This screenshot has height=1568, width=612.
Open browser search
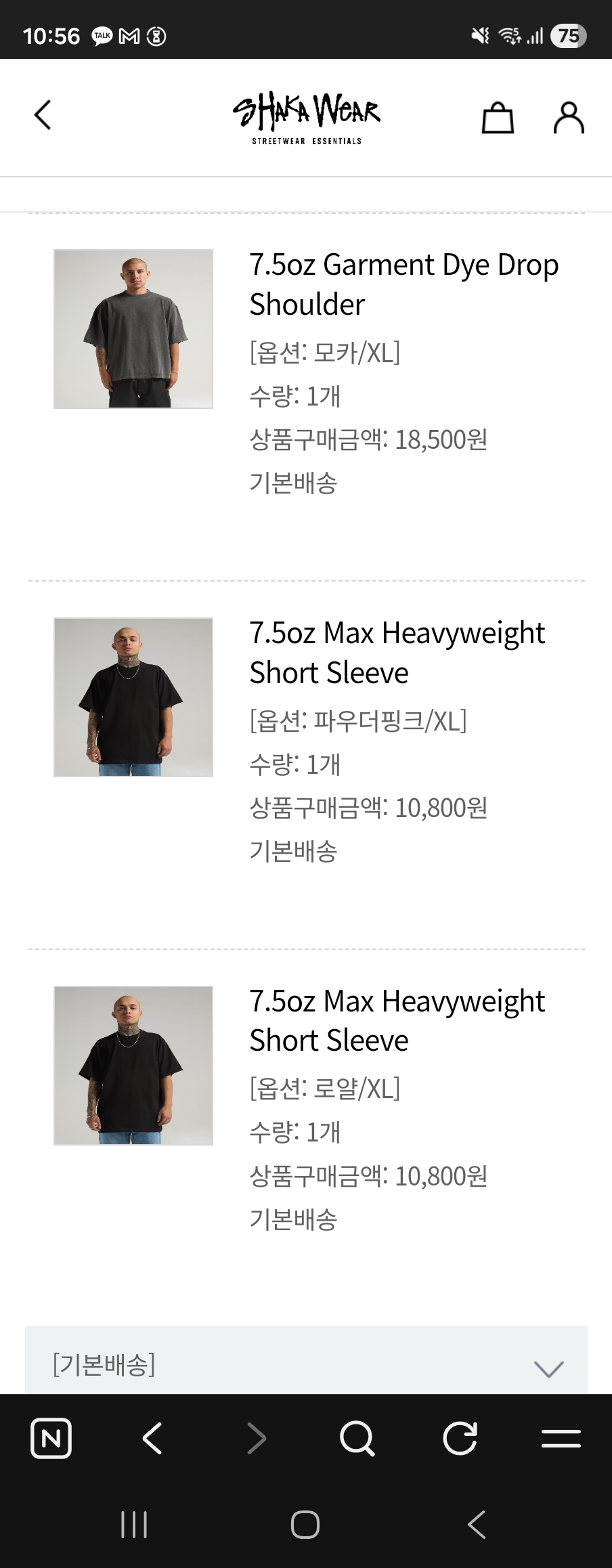(x=357, y=1438)
